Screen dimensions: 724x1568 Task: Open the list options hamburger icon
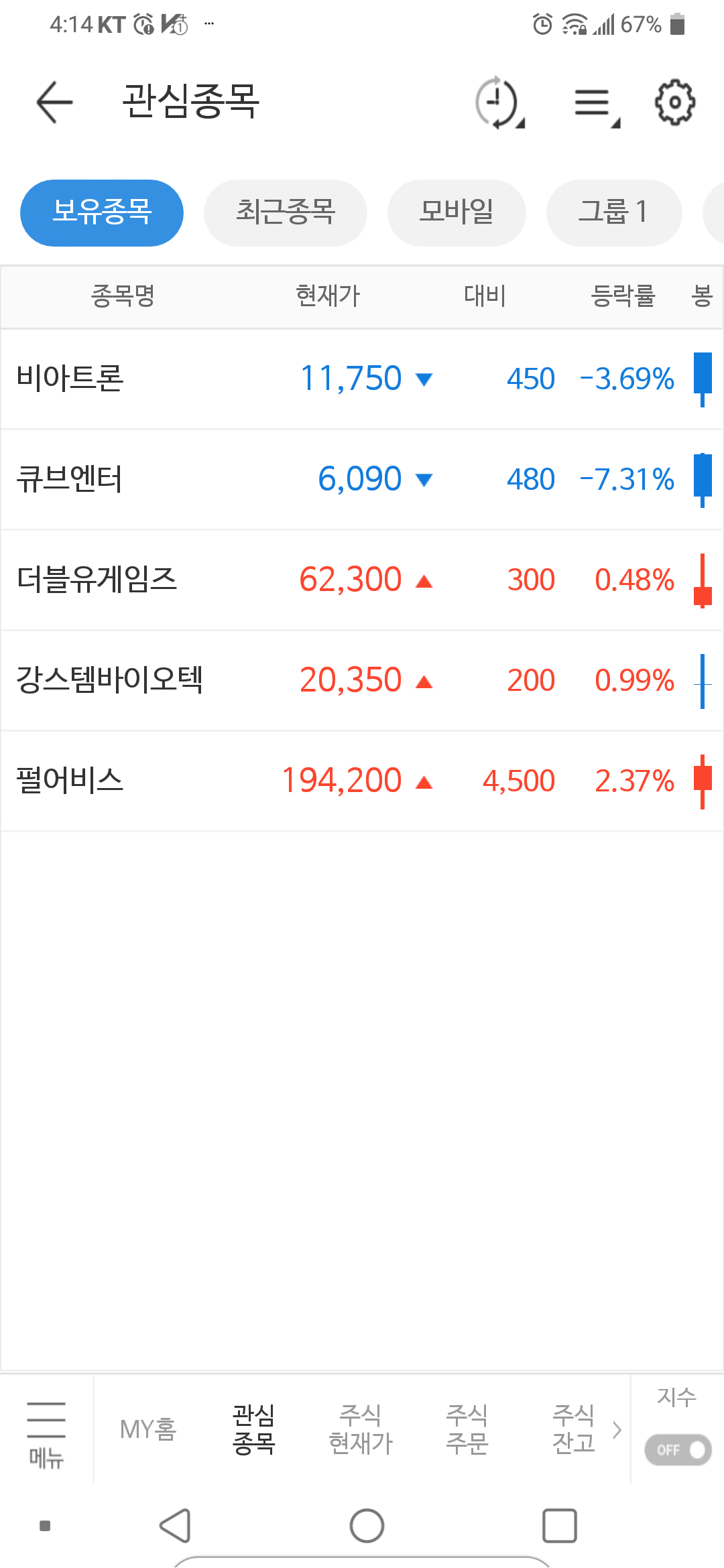(593, 102)
